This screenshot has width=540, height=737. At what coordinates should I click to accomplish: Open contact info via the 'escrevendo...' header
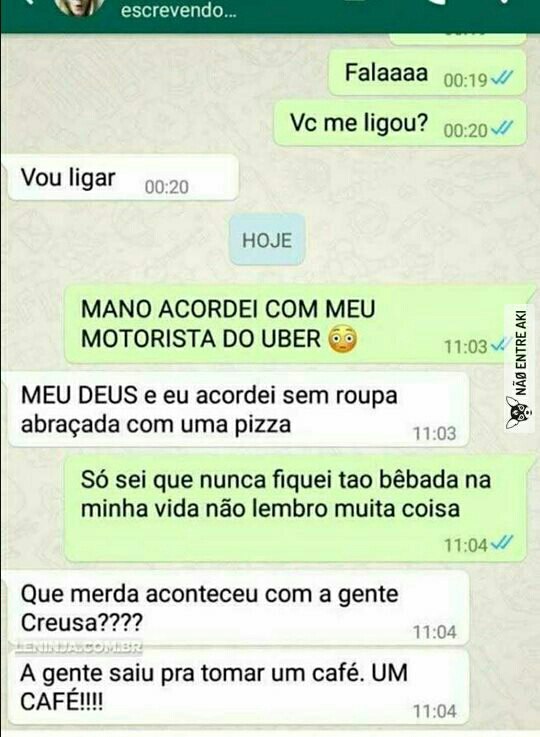[178, 11]
